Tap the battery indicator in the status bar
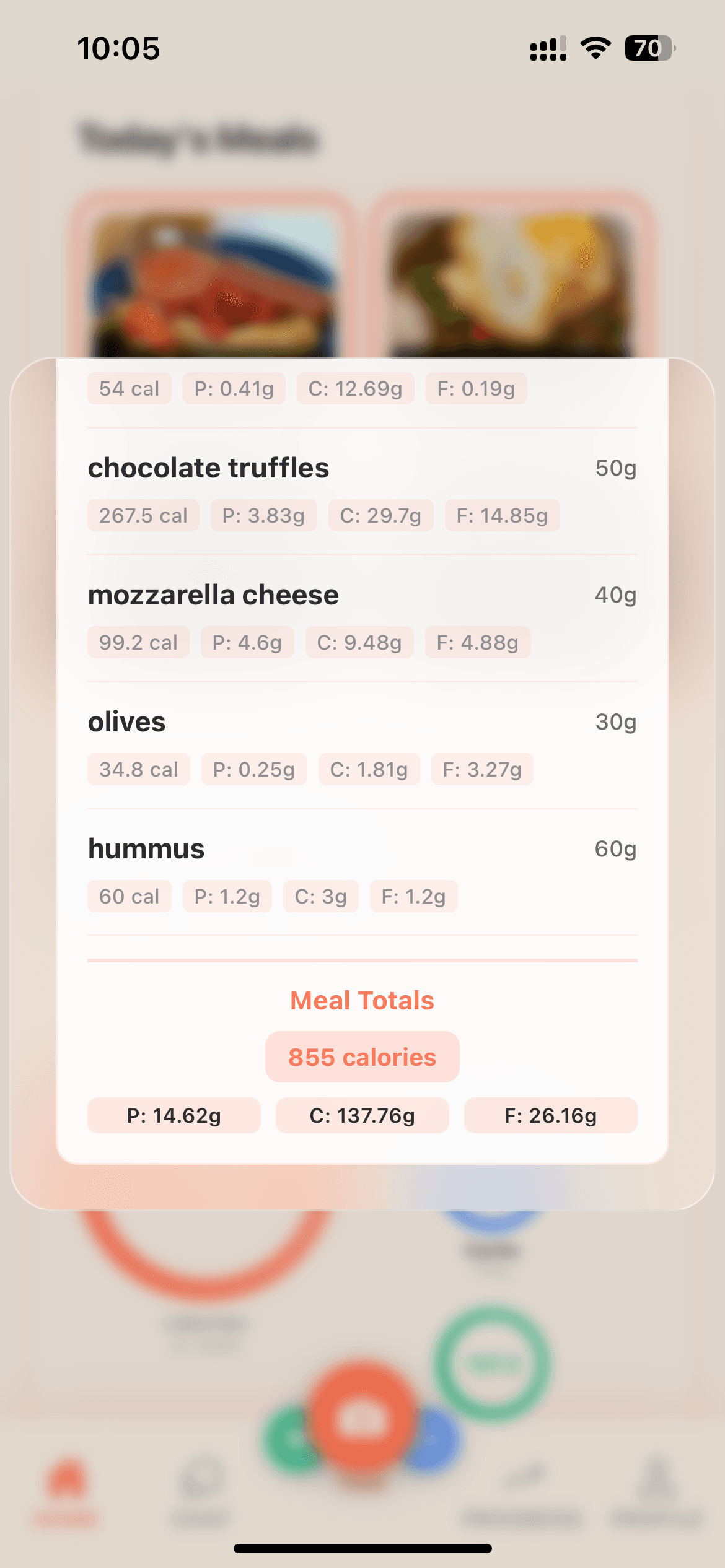 point(649,49)
